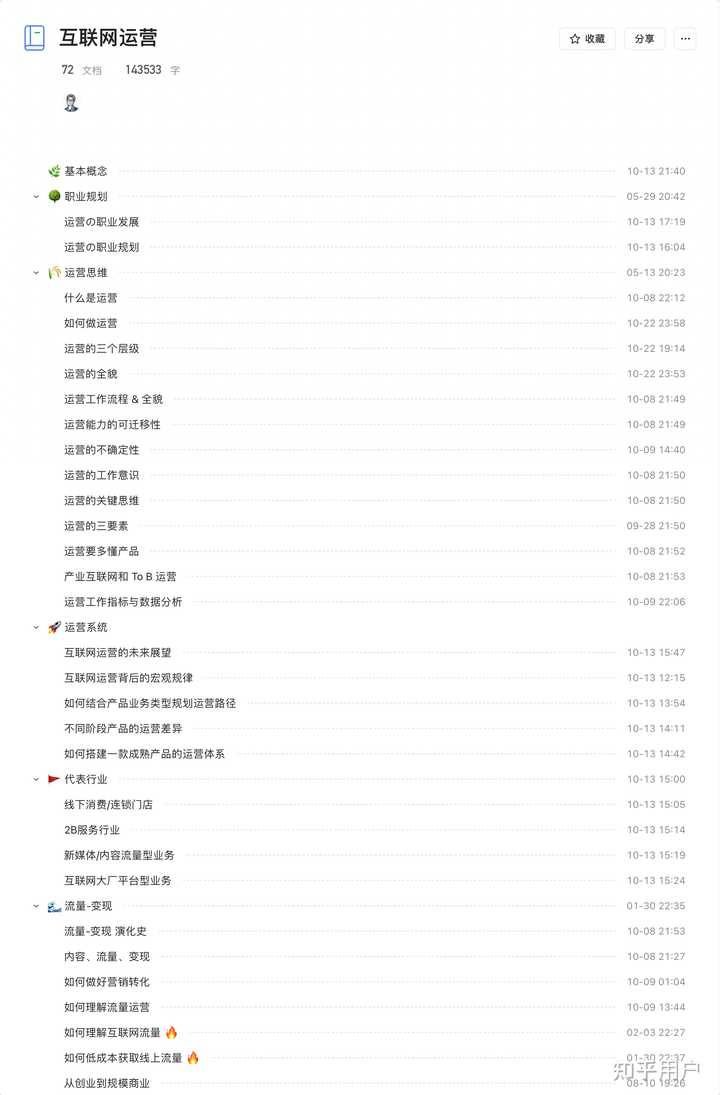Open the author avatar profile
The width and height of the screenshot is (720, 1095).
click(x=71, y=102)
